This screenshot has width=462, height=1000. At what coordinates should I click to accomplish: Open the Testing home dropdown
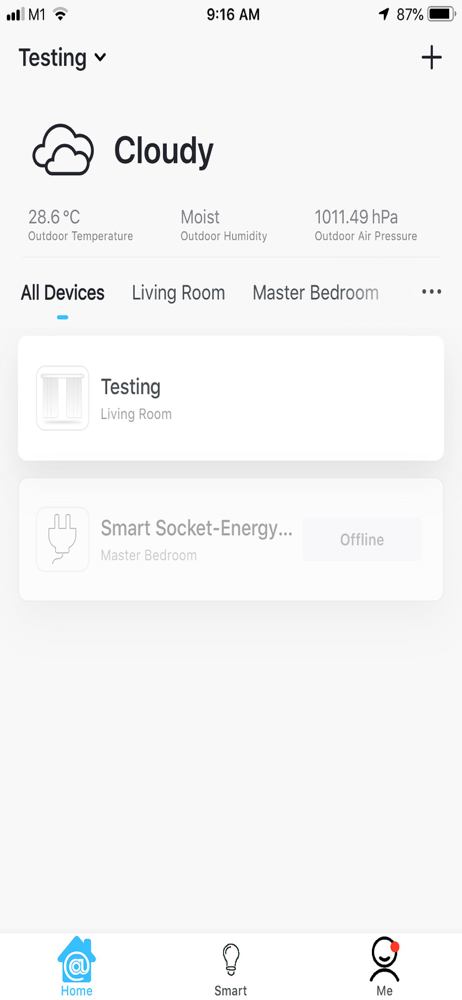pyautogui.click(x=62, y=58)
